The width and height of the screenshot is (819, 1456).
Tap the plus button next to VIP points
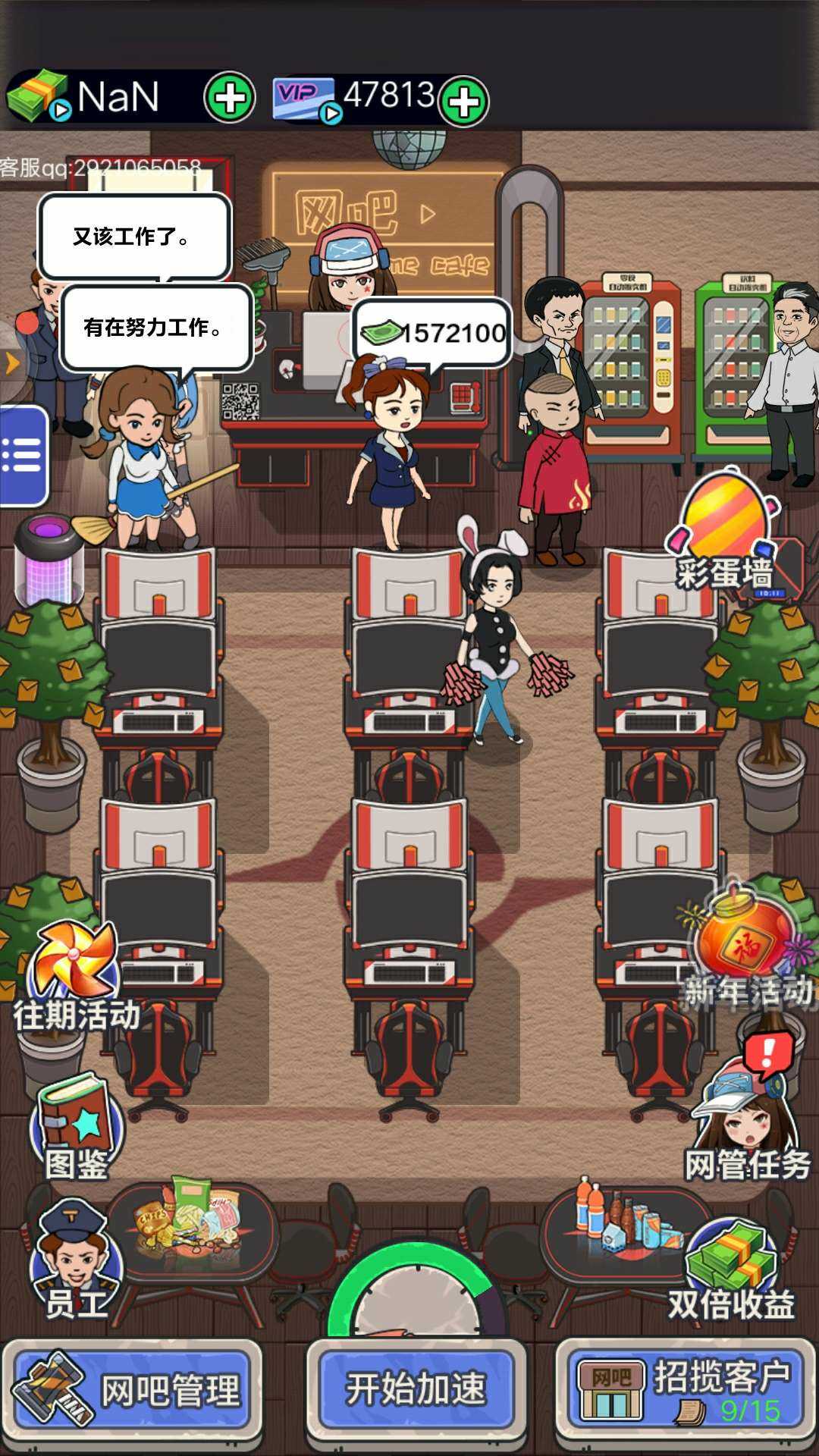click(463, 101)
